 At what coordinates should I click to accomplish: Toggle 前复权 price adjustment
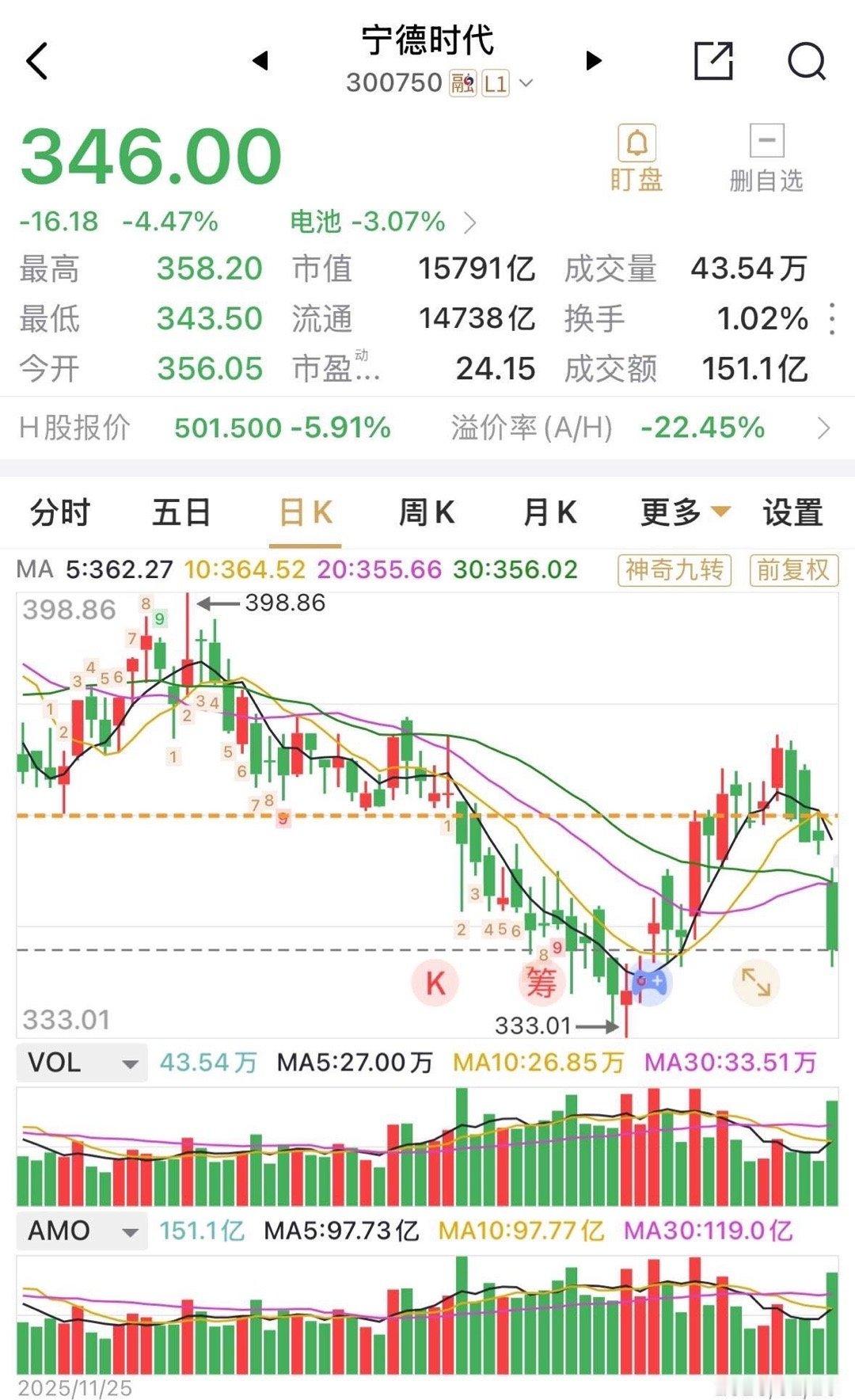coord(794,570)
